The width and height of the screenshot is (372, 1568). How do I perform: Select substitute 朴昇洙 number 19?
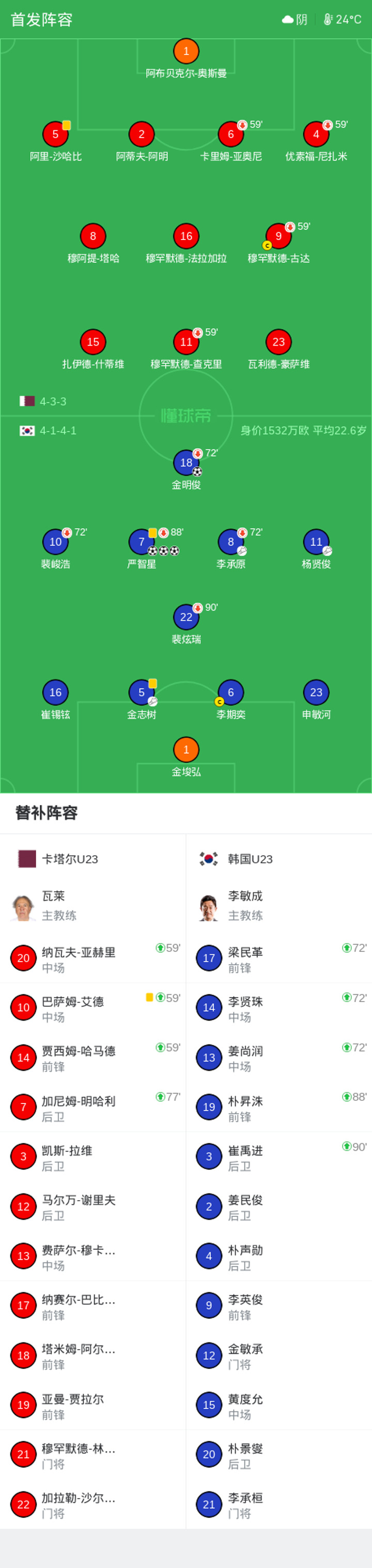click(279, 1107)
